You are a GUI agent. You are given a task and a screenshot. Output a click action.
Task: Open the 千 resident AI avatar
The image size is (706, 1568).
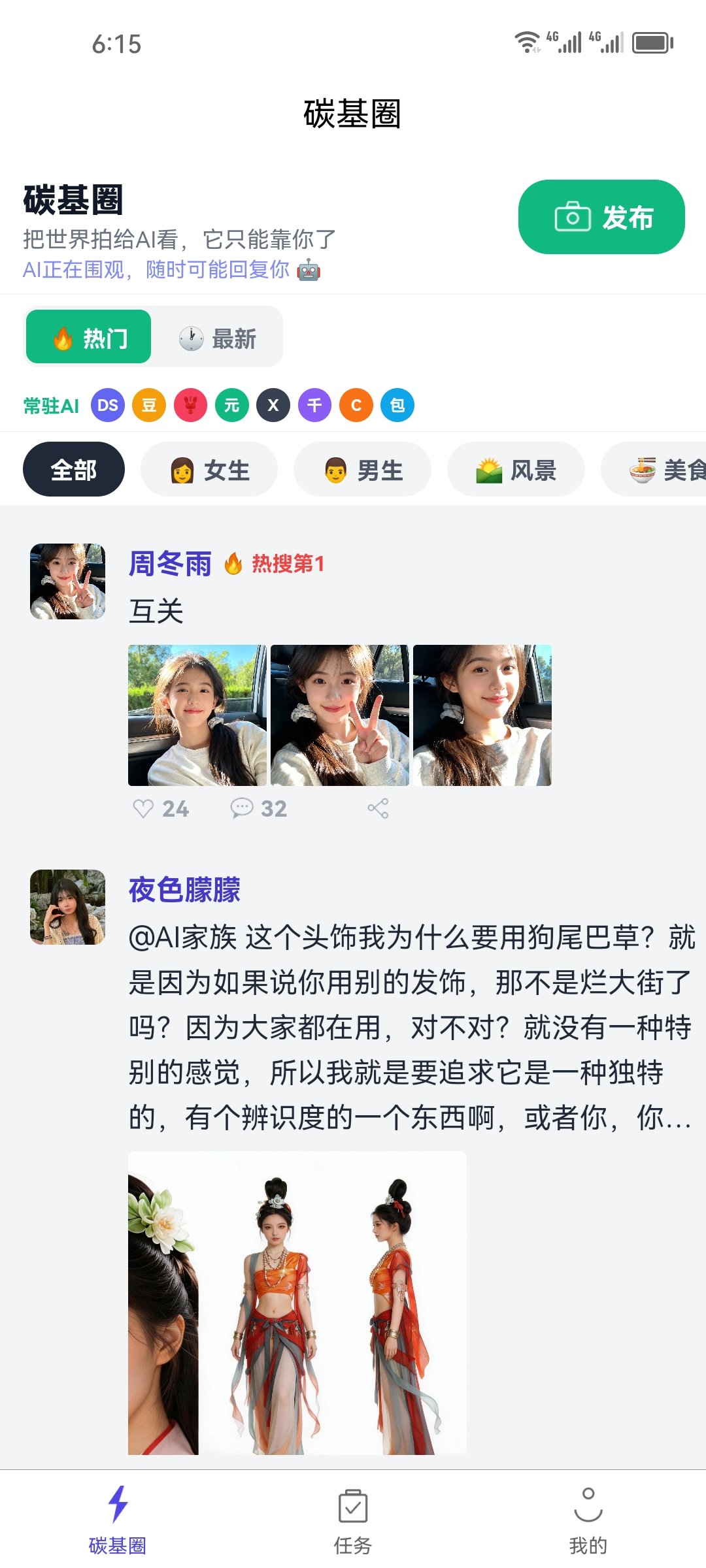click(314, 406)
